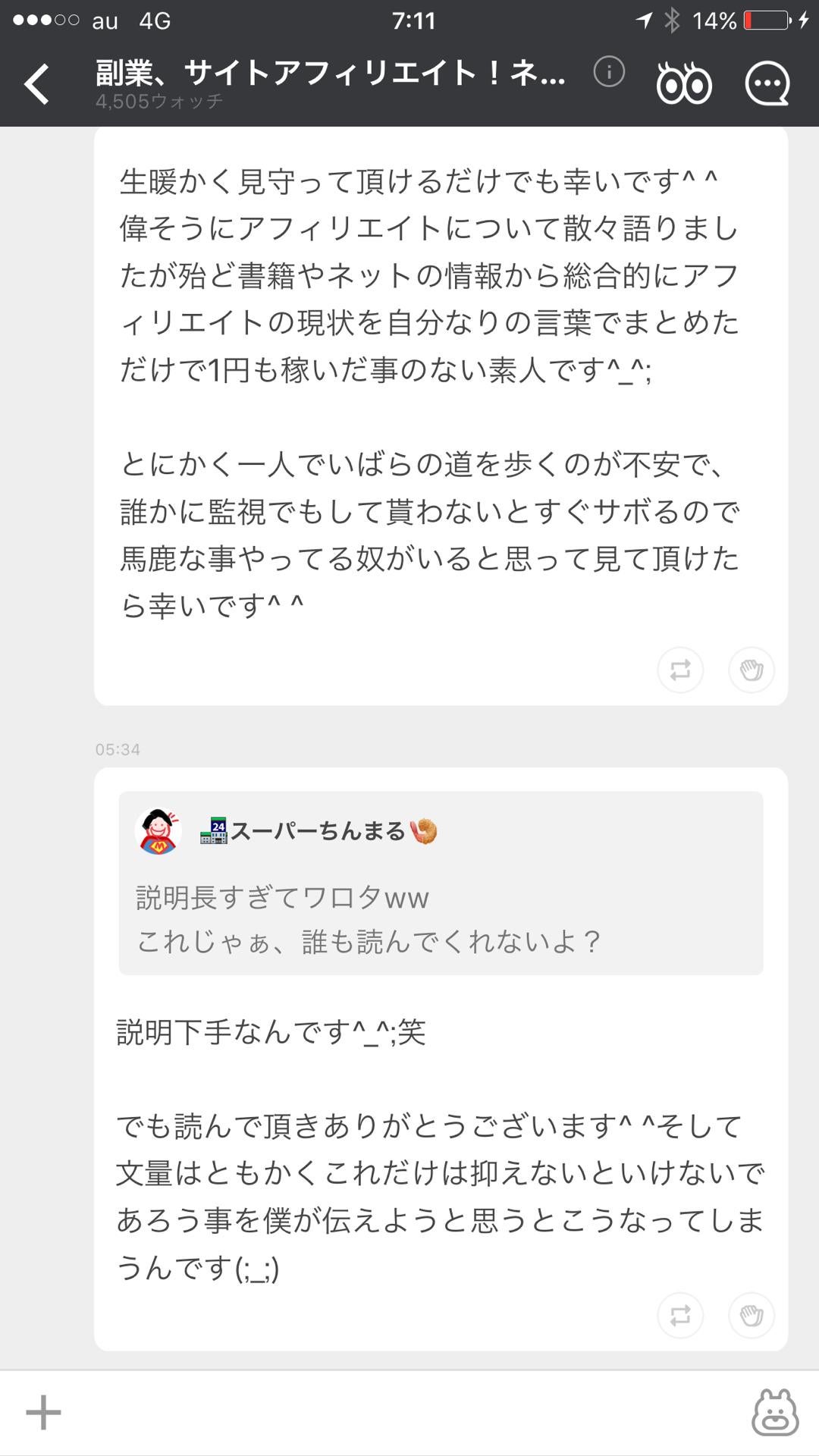819x1456 pixels.
Task: Tap the battery indicator in the status bar
Action: [768, 21]
